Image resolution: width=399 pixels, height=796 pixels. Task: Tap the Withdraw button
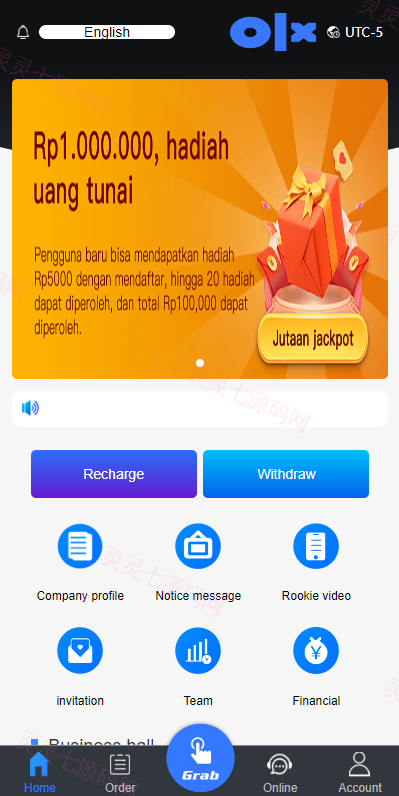click(x=286, y=474)
